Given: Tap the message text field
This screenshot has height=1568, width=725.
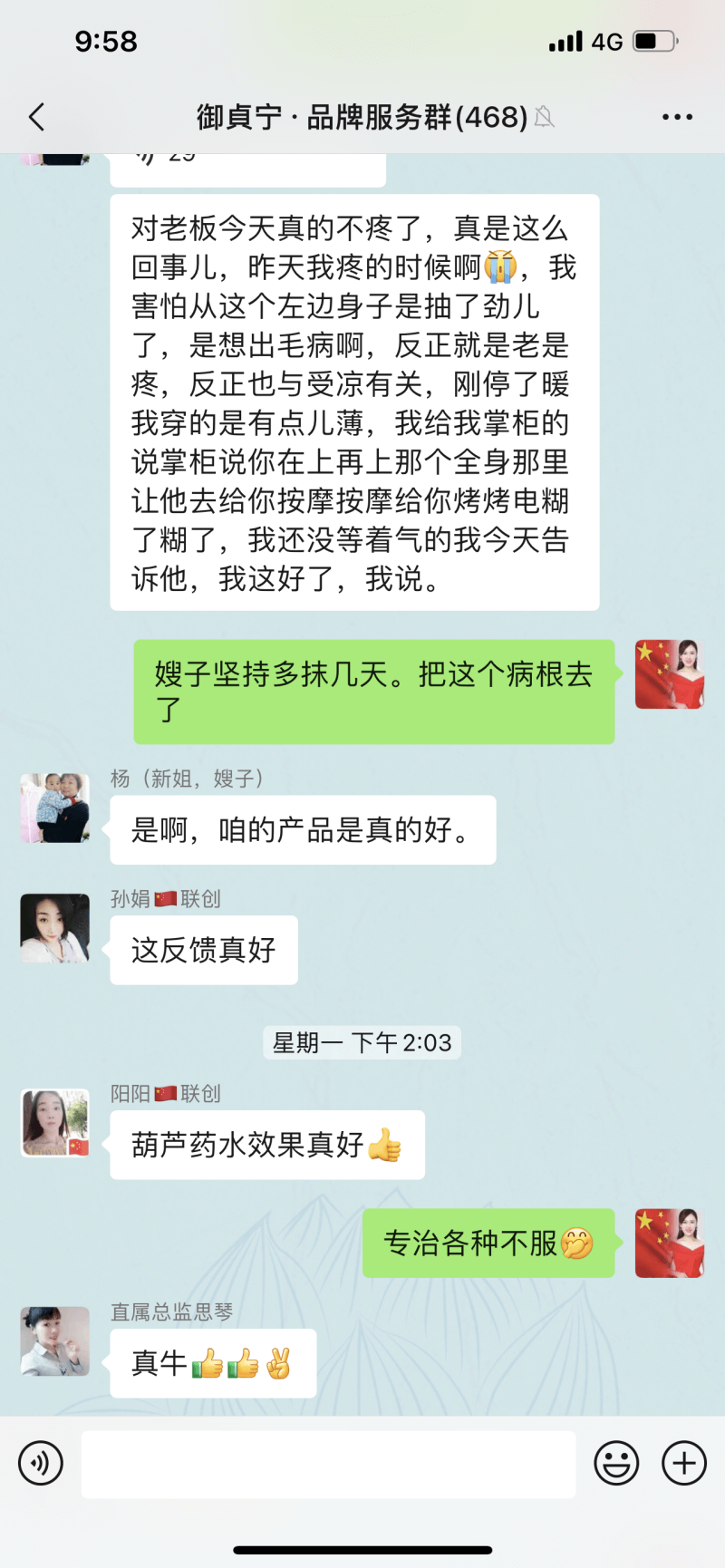Looking at the screenshot, I should (x=328, y=1464).
